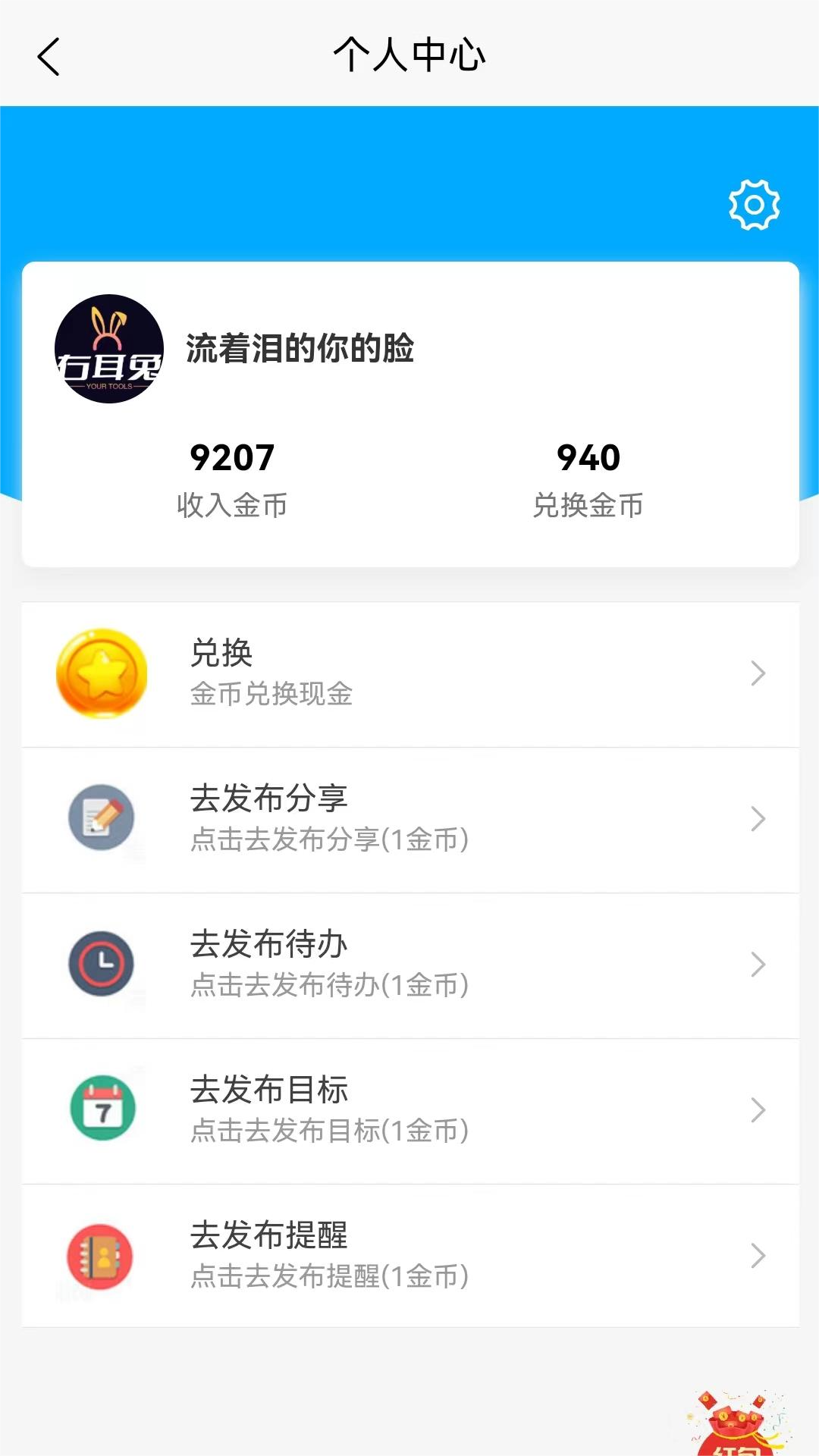Open 兑换 to exchange coins for cash
This screenshot has width=819, height=1456.
[x=409, y=673]
